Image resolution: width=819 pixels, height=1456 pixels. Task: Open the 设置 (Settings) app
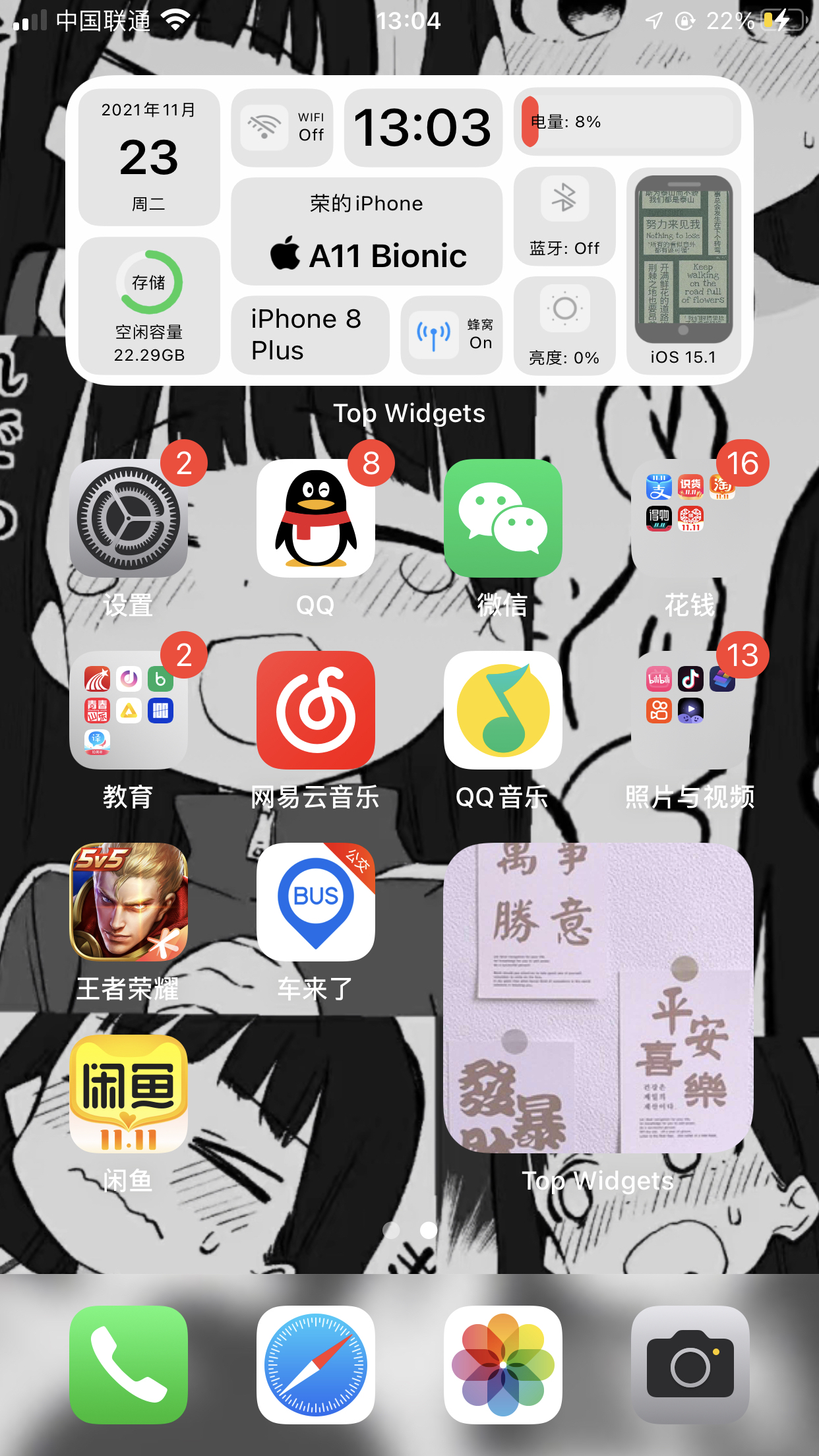tap(129, 518)
